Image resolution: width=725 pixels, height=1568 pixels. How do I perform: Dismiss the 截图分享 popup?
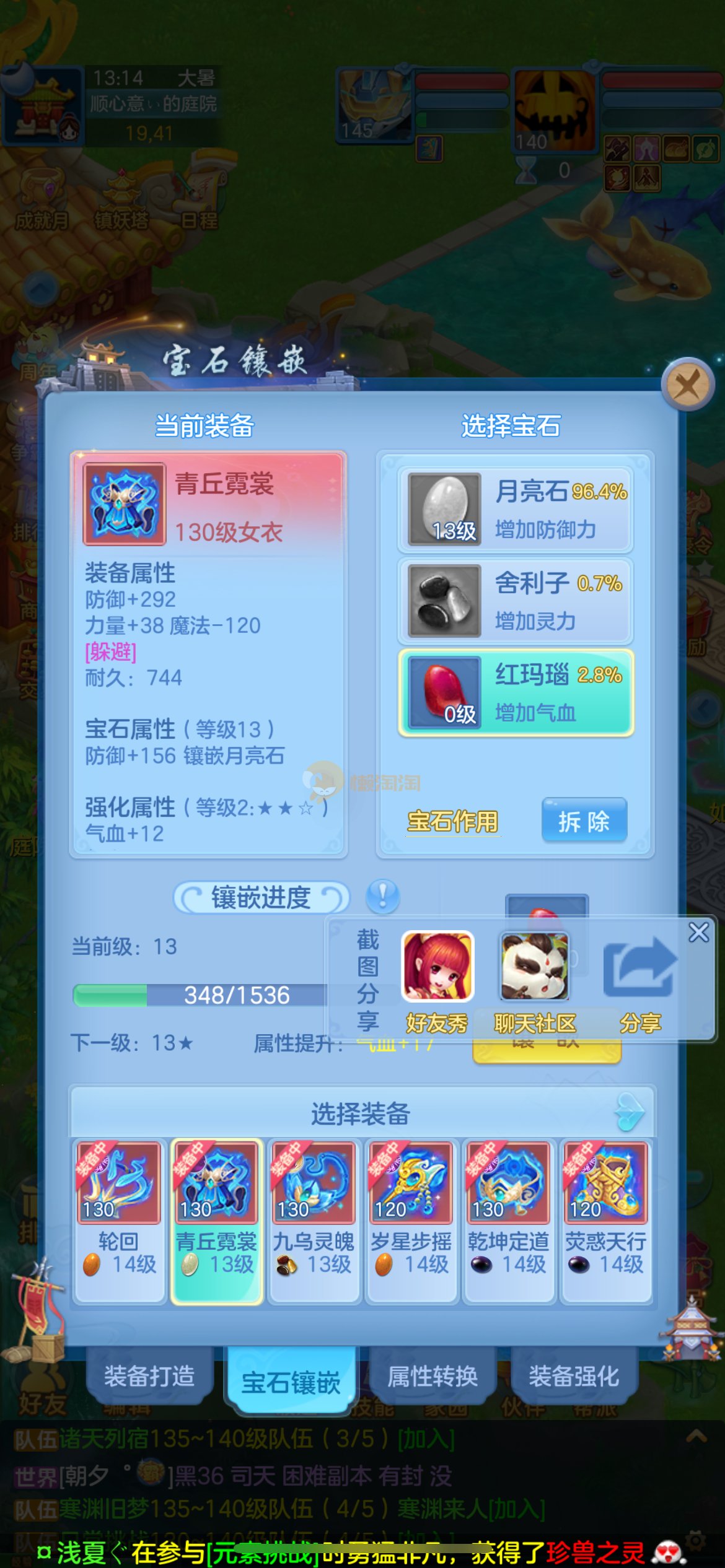(x=699, y=932)
